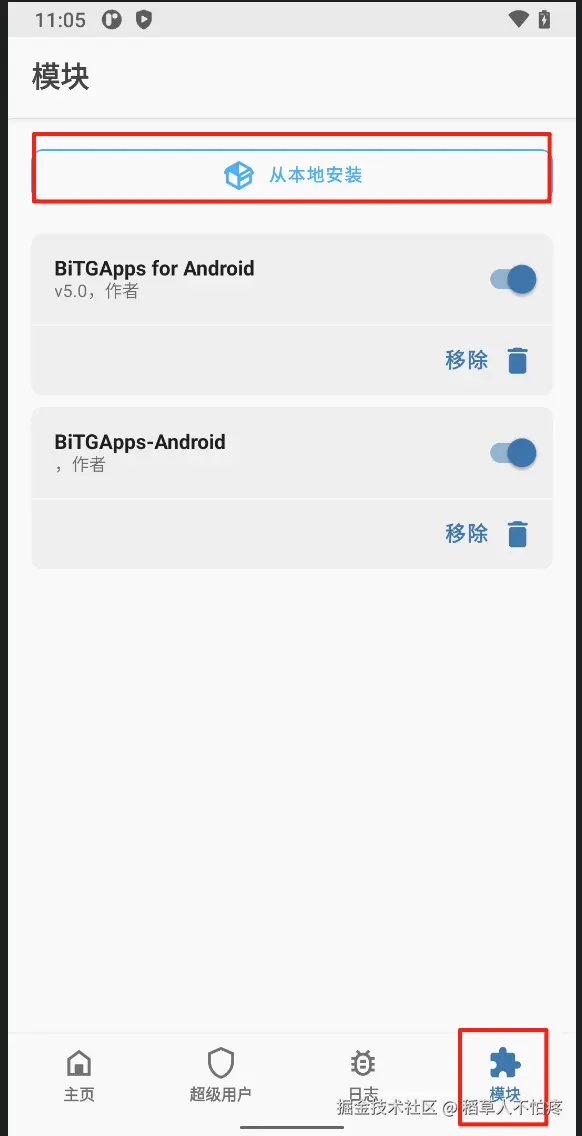Image resolution: width=582 pixels, height=1136 pixels.
Task: Switch to the 主页 tab
Action: click(x=78, y=1076)
